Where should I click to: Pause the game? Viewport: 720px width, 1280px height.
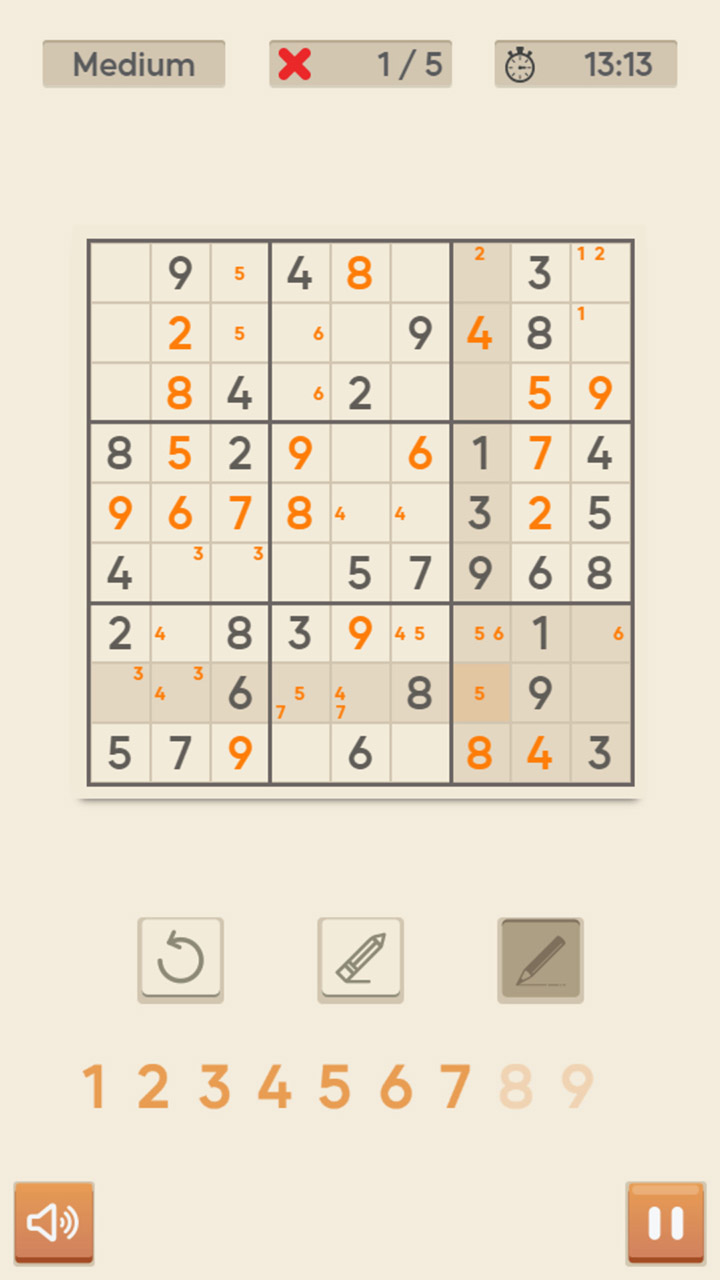point(665,1220)
